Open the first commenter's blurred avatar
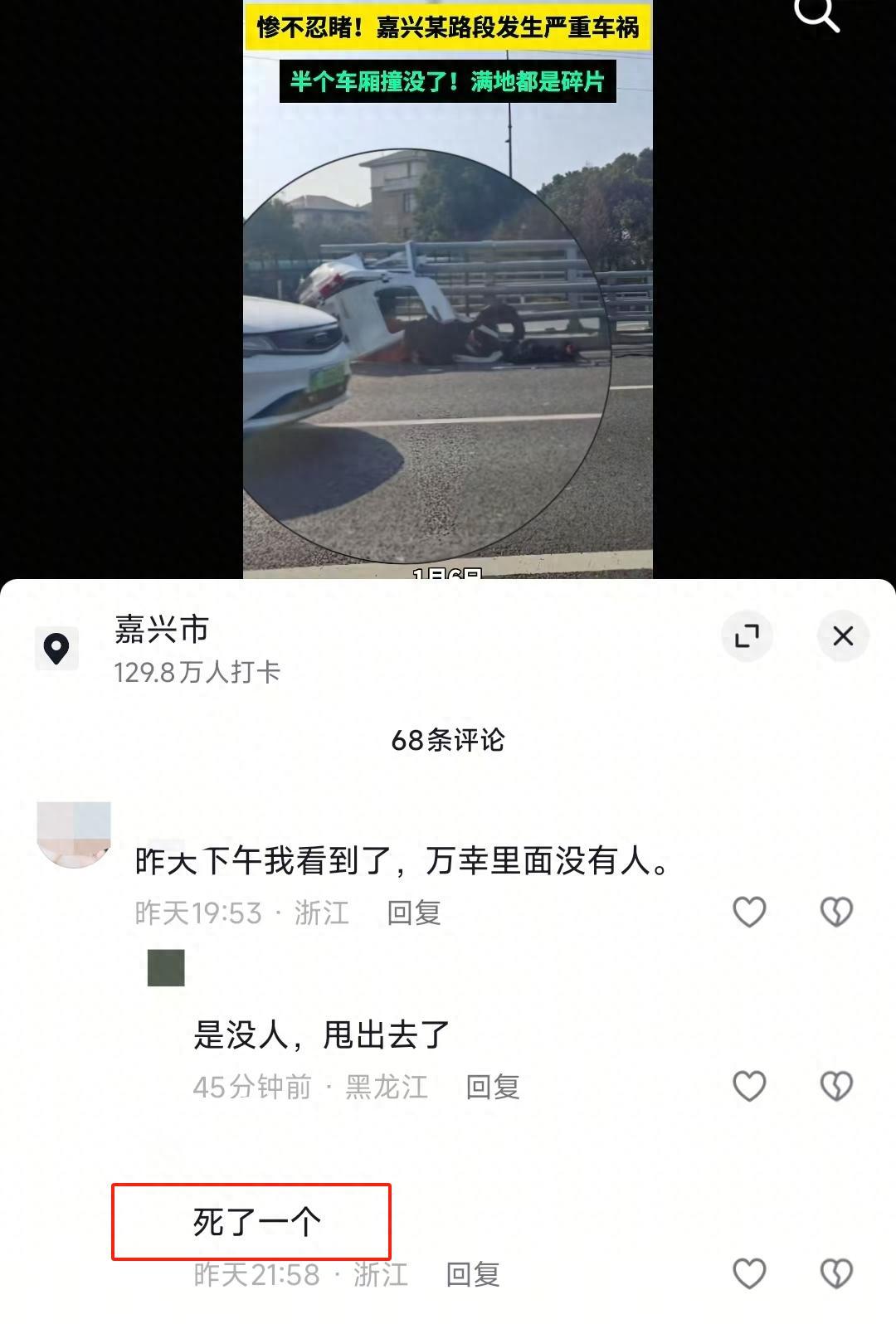The image size is (896, 1324). click(x=75, y=835)
